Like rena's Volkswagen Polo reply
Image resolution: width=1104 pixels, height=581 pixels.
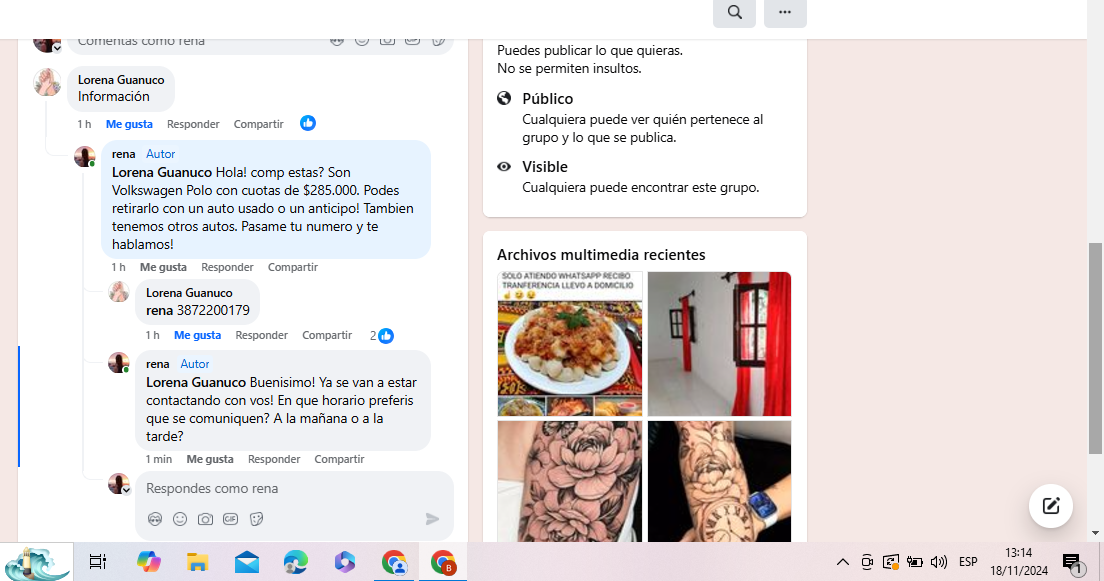(163, 267)
